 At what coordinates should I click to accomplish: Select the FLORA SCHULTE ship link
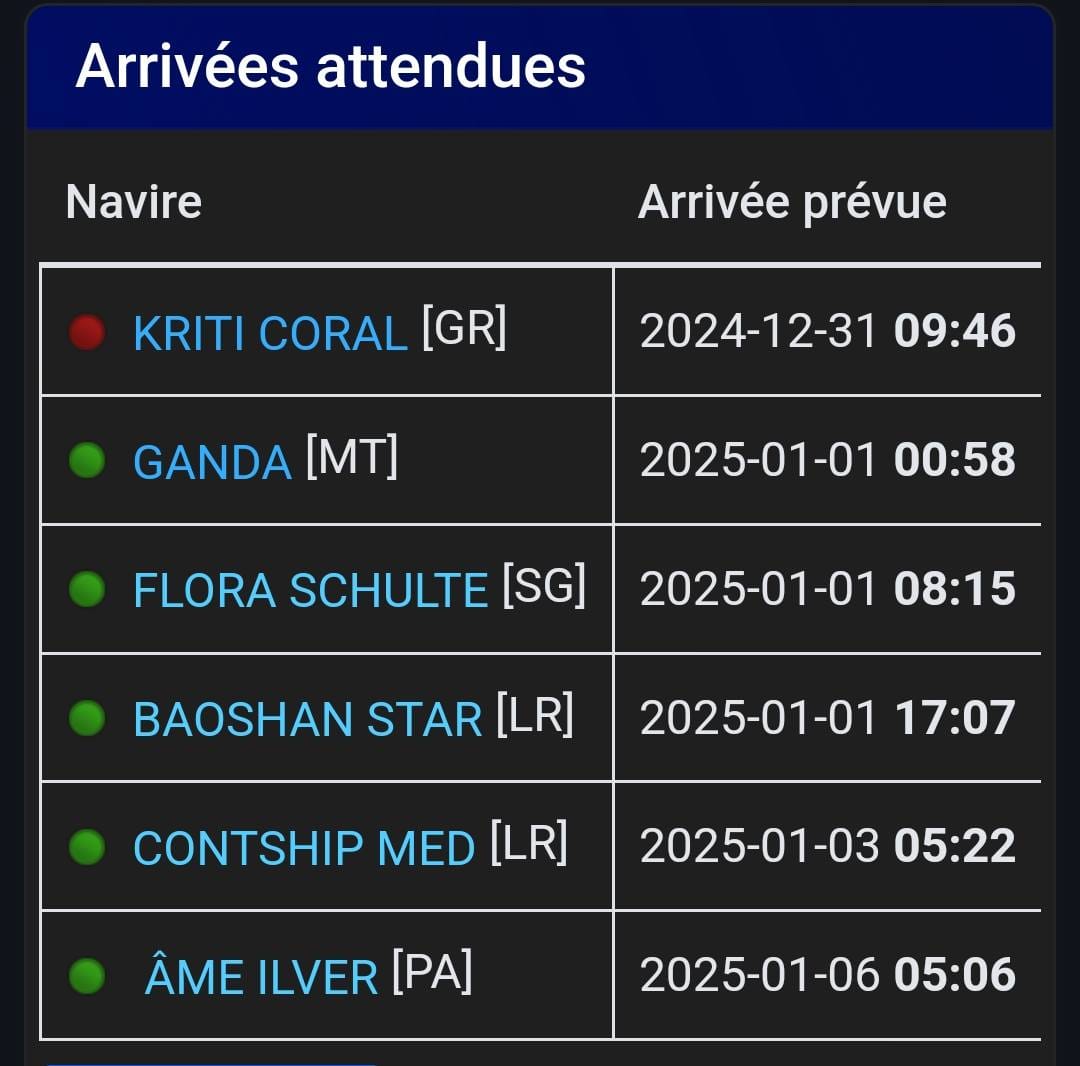pos(310,591)
